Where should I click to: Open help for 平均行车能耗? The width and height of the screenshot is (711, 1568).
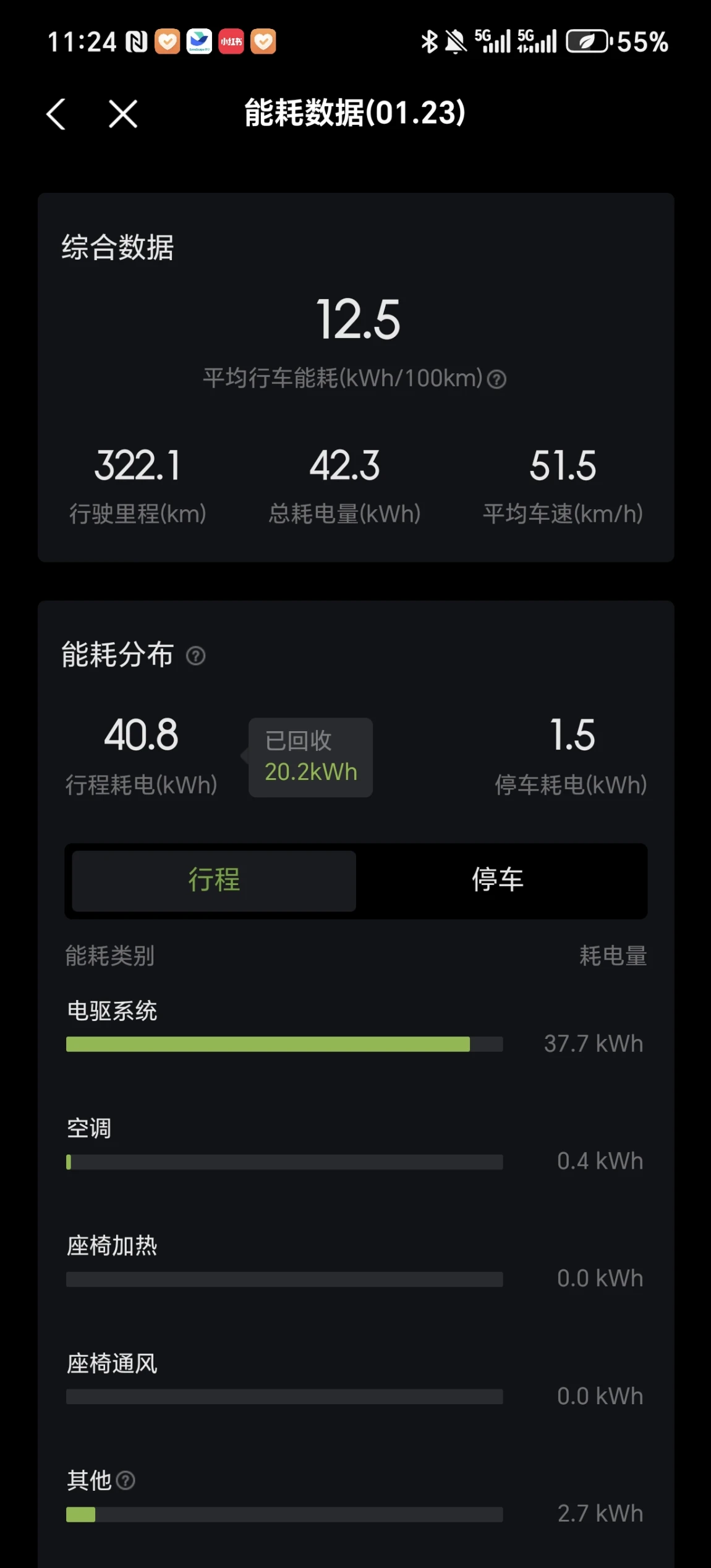point(496,379)
